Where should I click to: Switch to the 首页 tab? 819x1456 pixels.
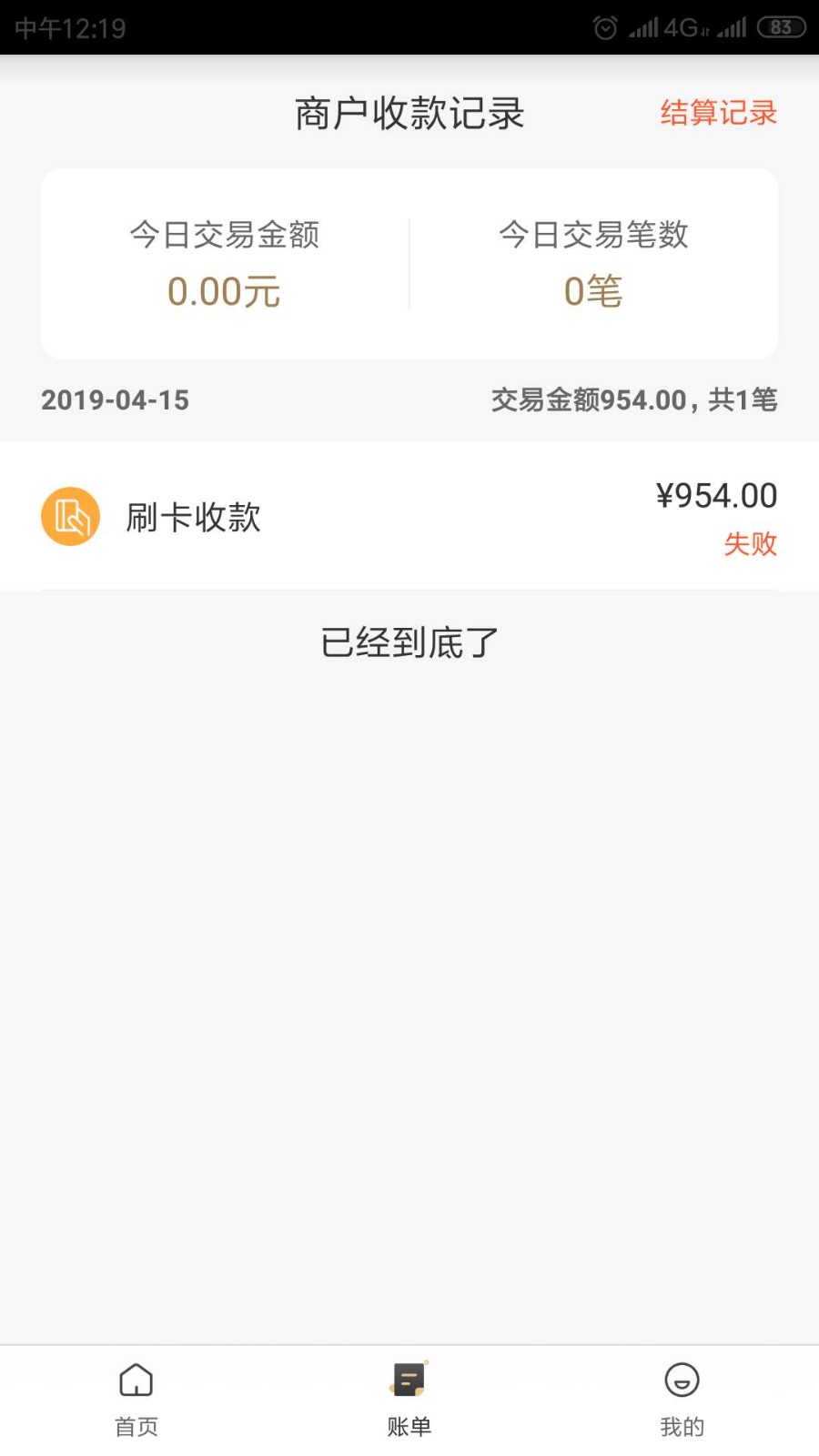tap(135, 1397)
